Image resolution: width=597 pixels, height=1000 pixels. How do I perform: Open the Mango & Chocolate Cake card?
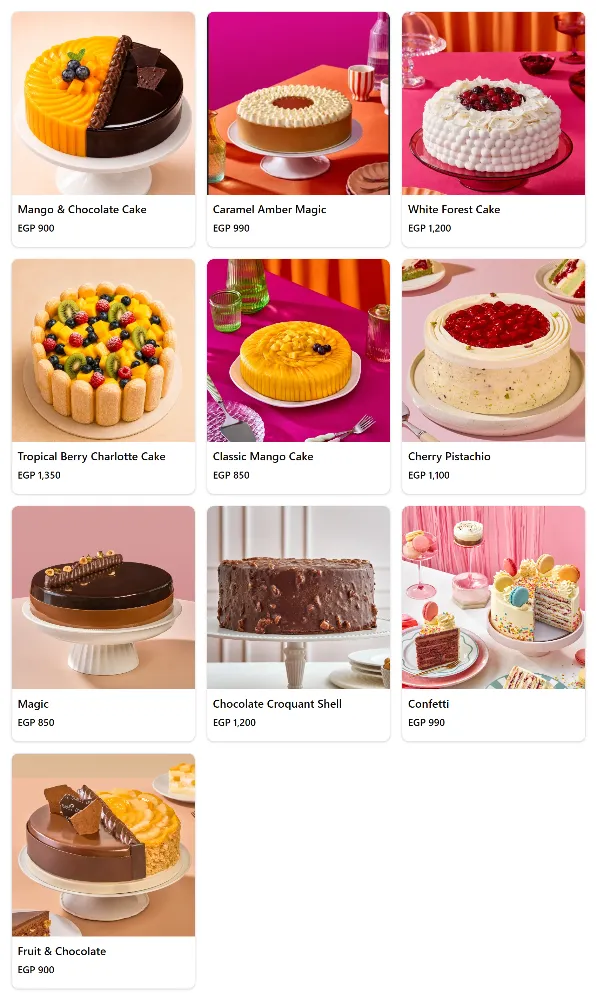103,129
